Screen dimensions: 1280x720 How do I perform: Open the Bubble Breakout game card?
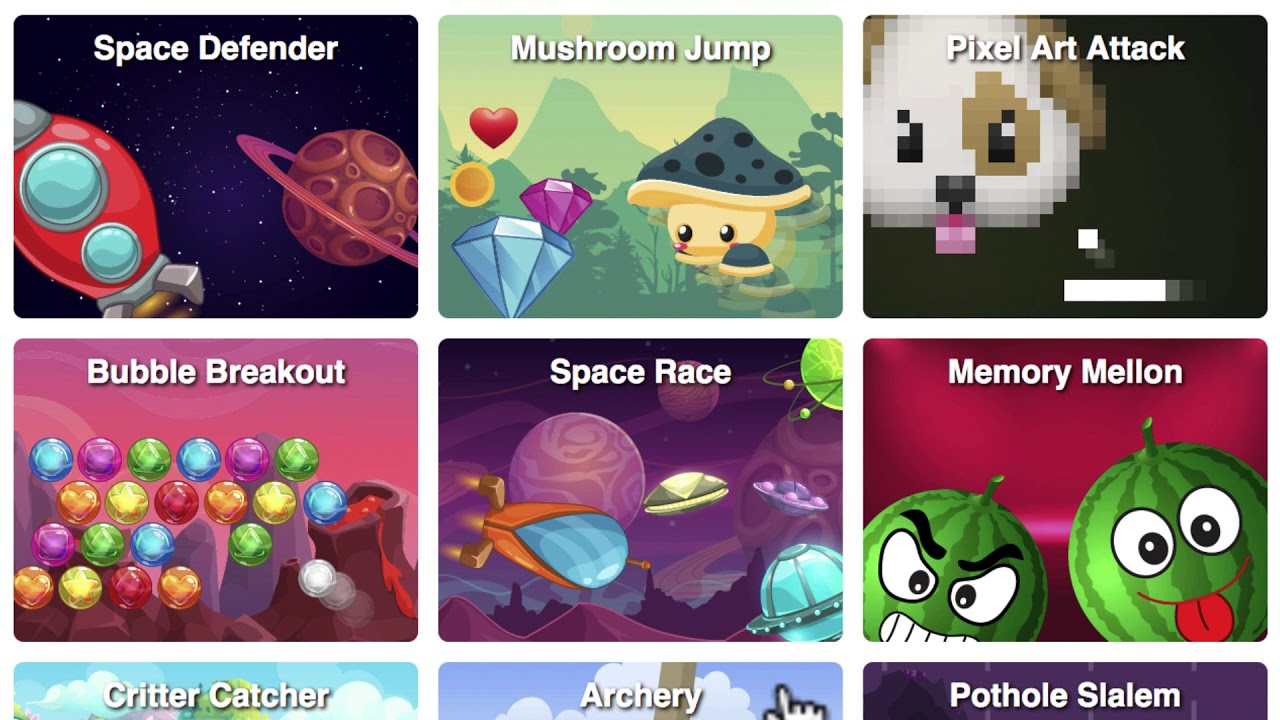[215, 490]
